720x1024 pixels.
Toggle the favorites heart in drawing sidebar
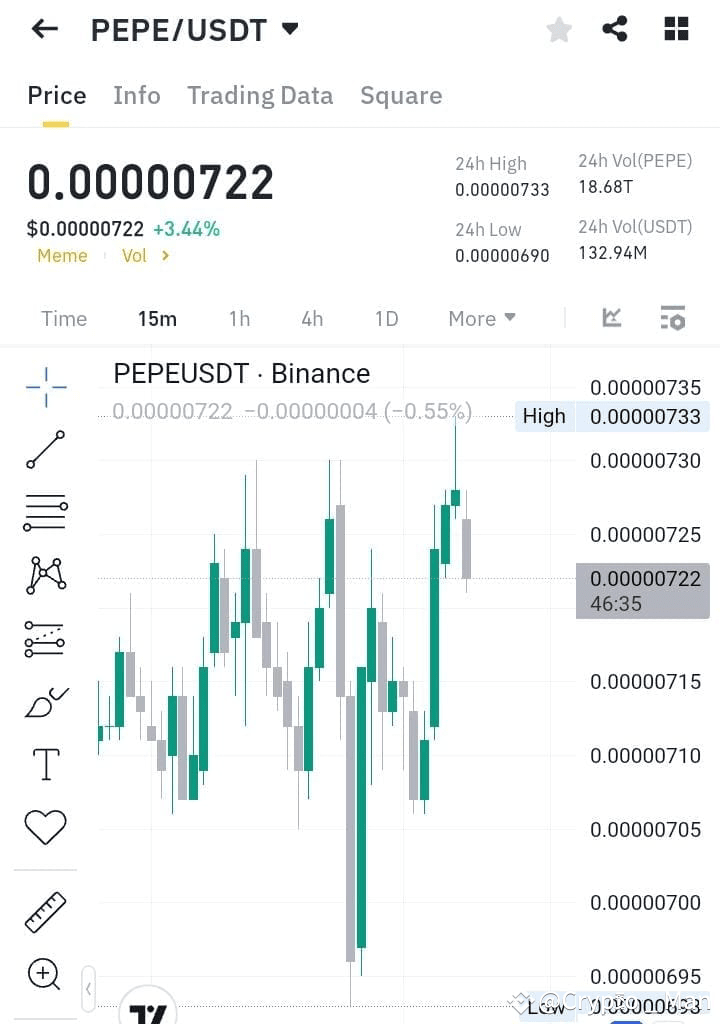[45, 825]
